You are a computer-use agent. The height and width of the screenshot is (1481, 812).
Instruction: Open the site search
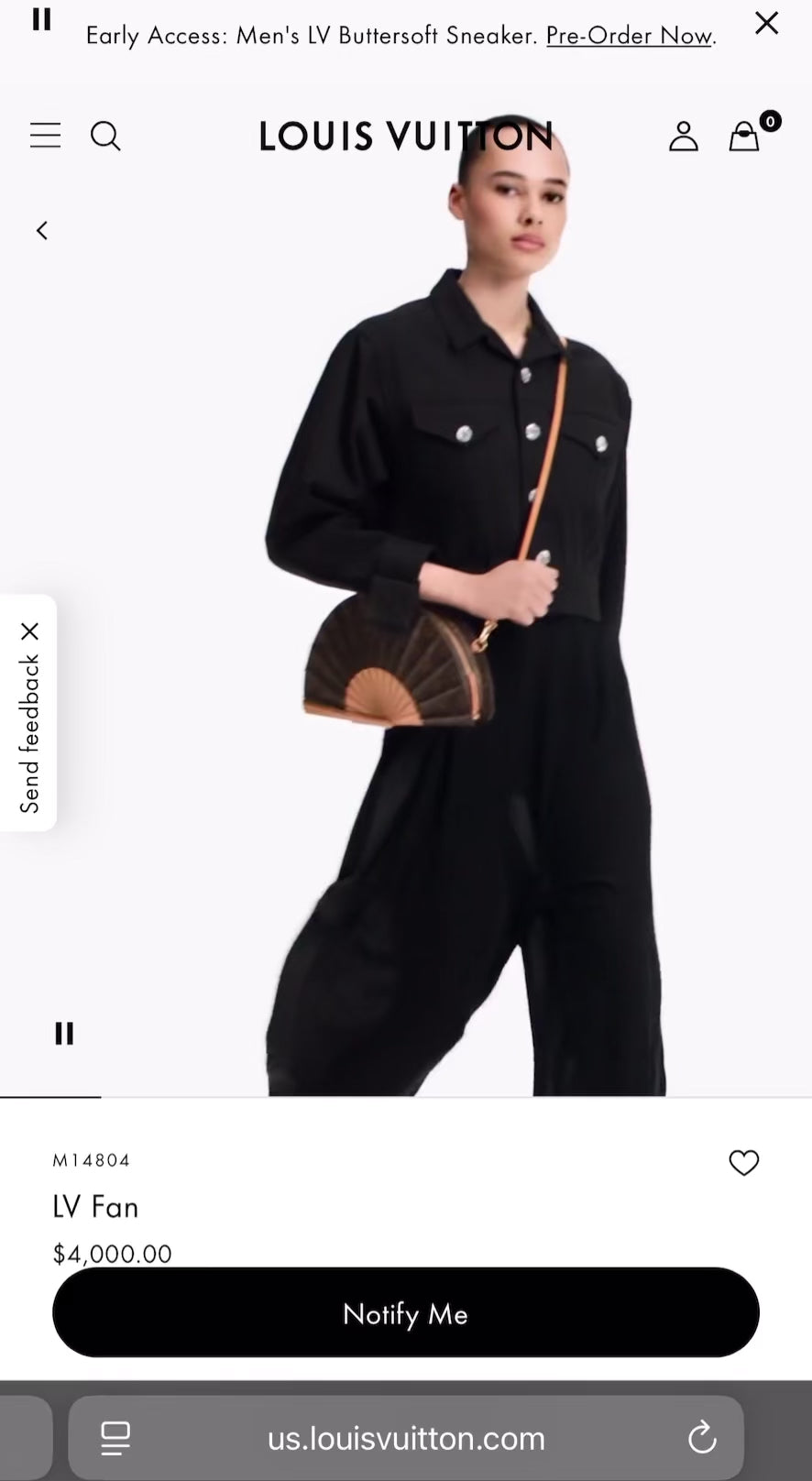tap(105, 137)
